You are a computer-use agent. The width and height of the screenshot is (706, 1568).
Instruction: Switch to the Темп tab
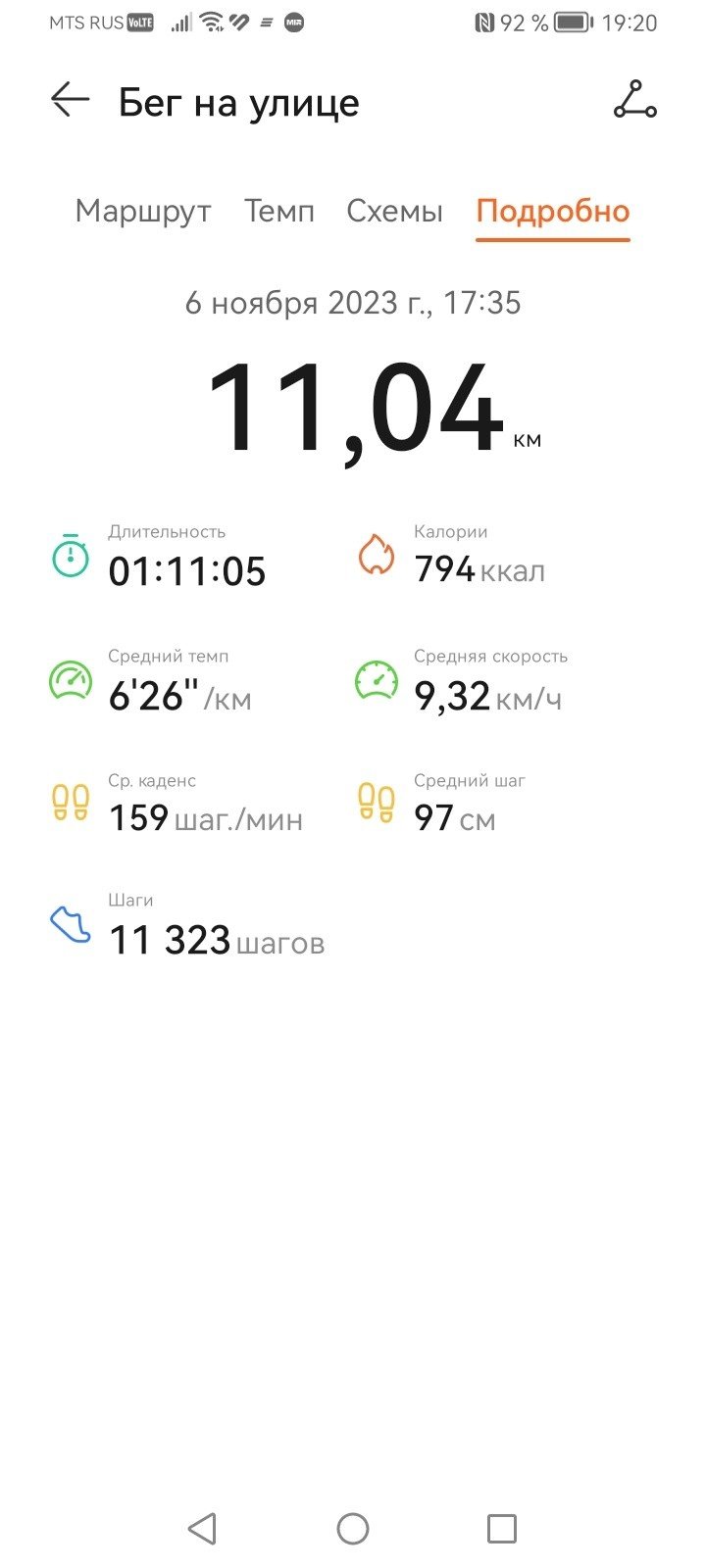(279, 211)
